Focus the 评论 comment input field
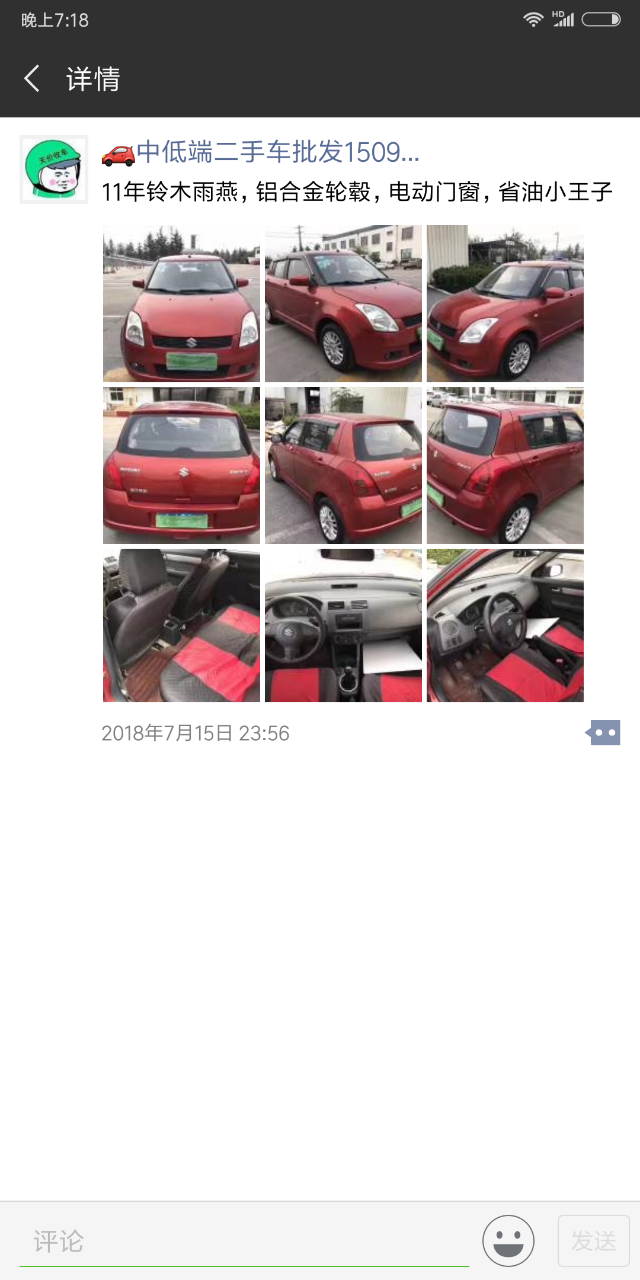Image resolution: width=640 pixels, height=1280 pixels. [244, 1241]
